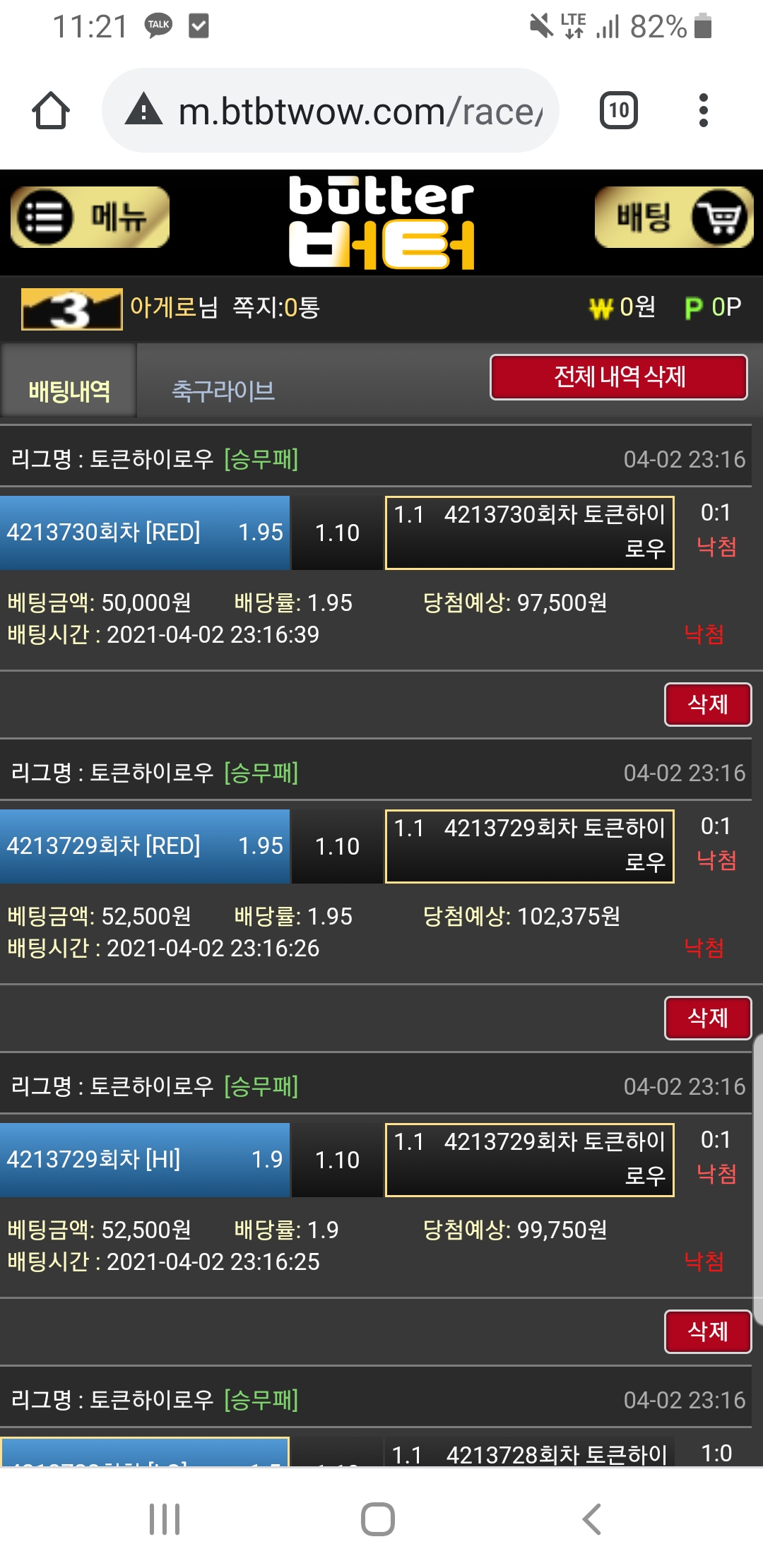This screenshot has width=763, height=1568.
Task: Go back with the system back button
Action: [x=591, y=1519]
